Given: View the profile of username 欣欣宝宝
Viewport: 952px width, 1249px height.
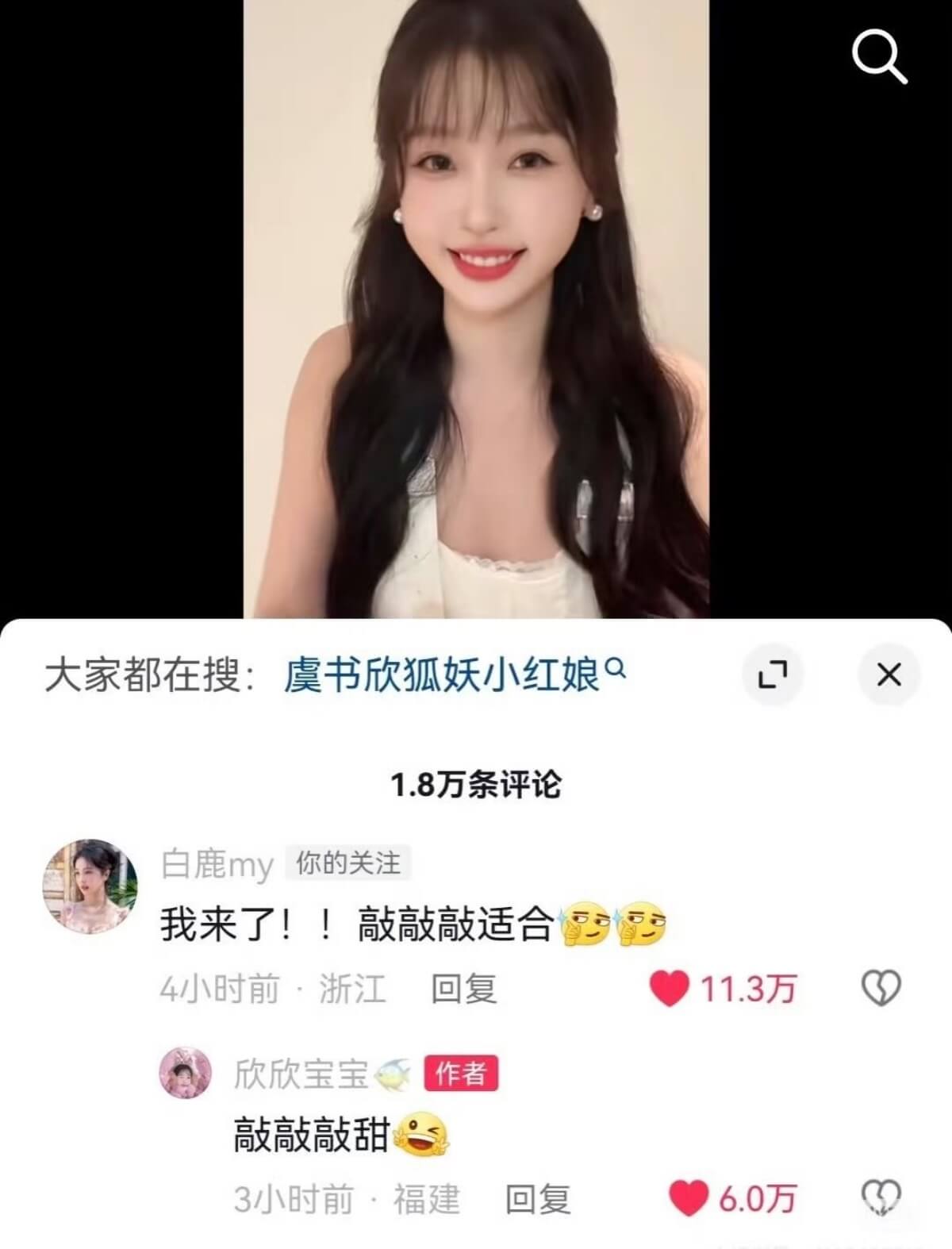Looking at the screenshot, I should [x=301, y=1074].
